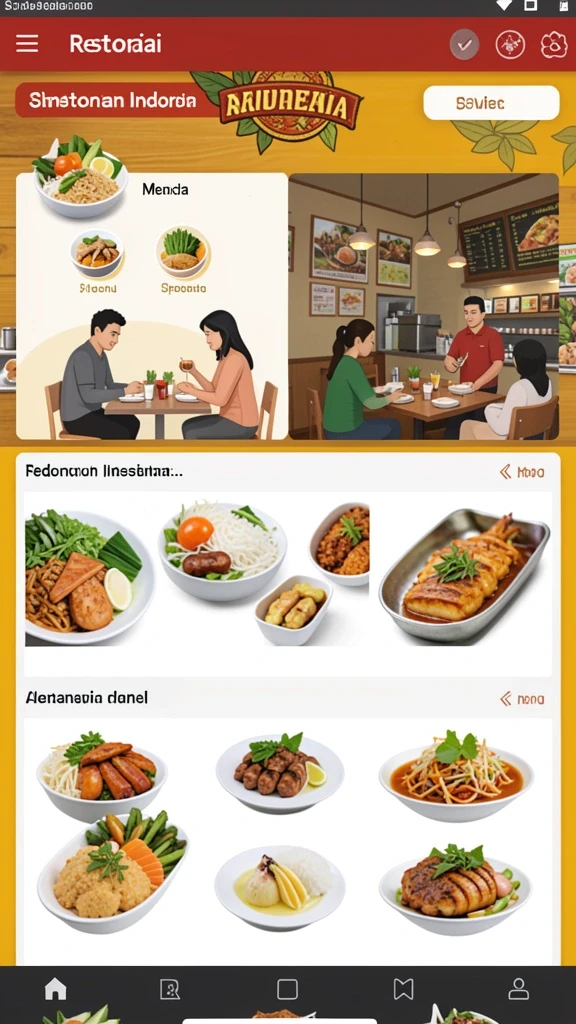Screen dimensions: 576x1024
Task: Open the more link beside Alenanevia danel
Action: point(522,699)
